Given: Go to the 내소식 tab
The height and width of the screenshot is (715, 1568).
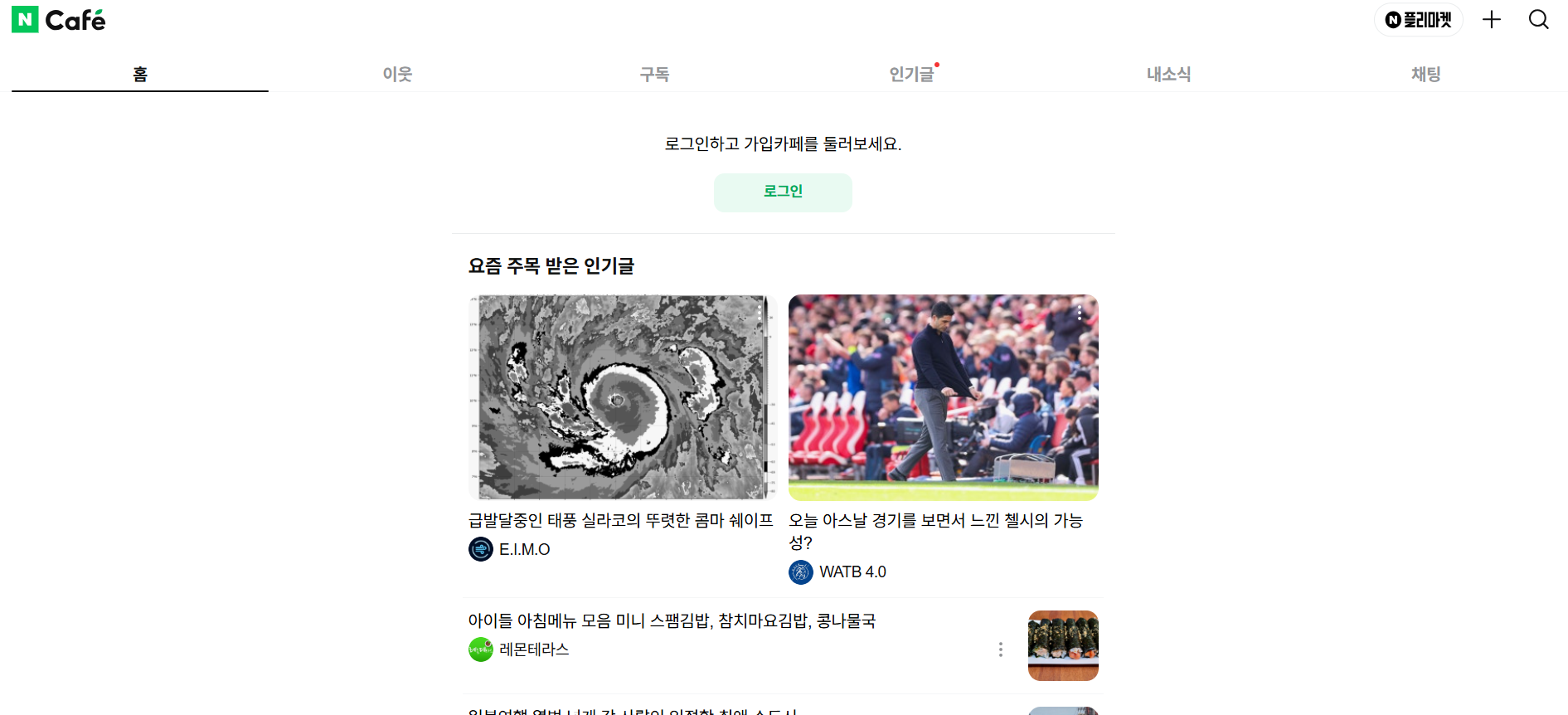Looking at the screenshot, I should 1168,74.
